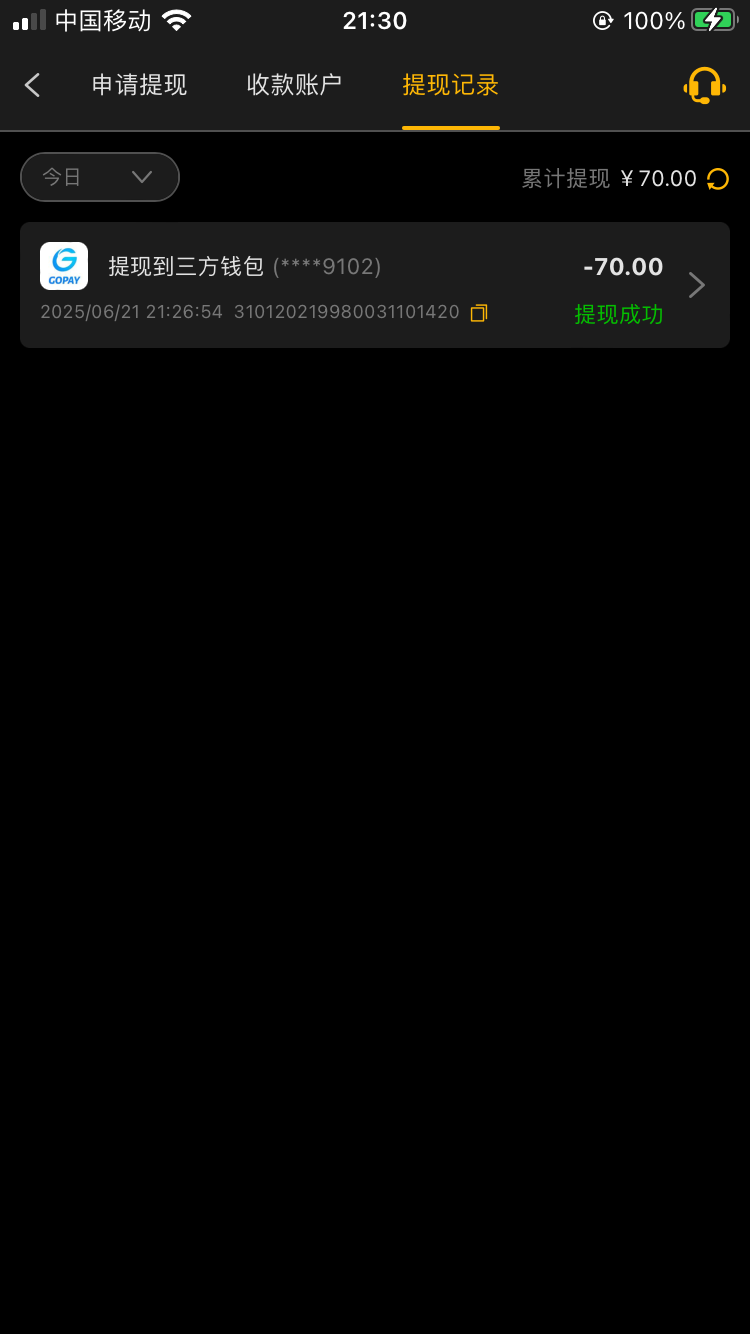750x1334 pixels.
Task: Open the GOPAY withdrawal record of -70.00
Action: (x=375, y=285)
